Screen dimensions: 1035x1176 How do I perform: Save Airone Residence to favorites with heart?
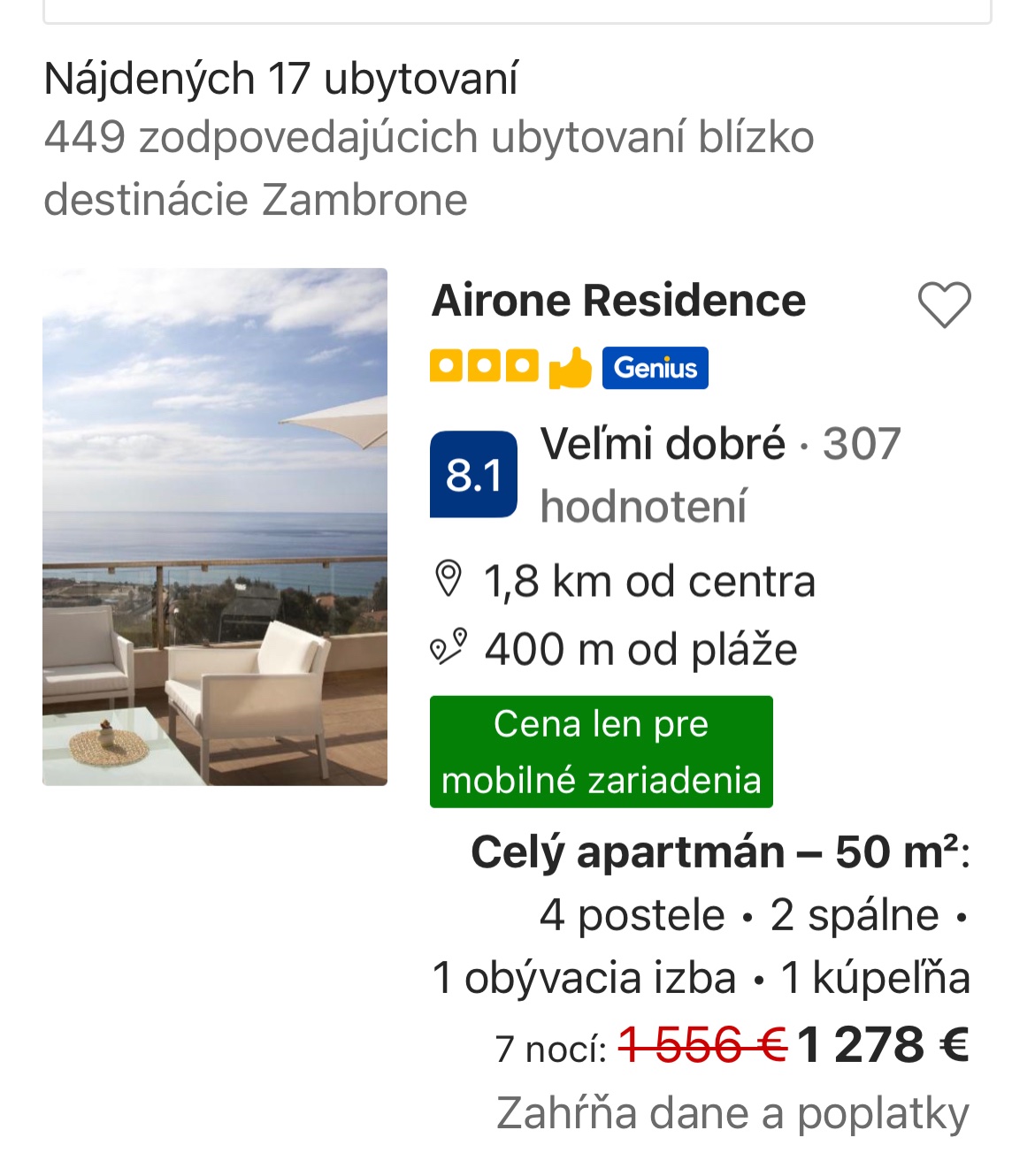[944, 304]
